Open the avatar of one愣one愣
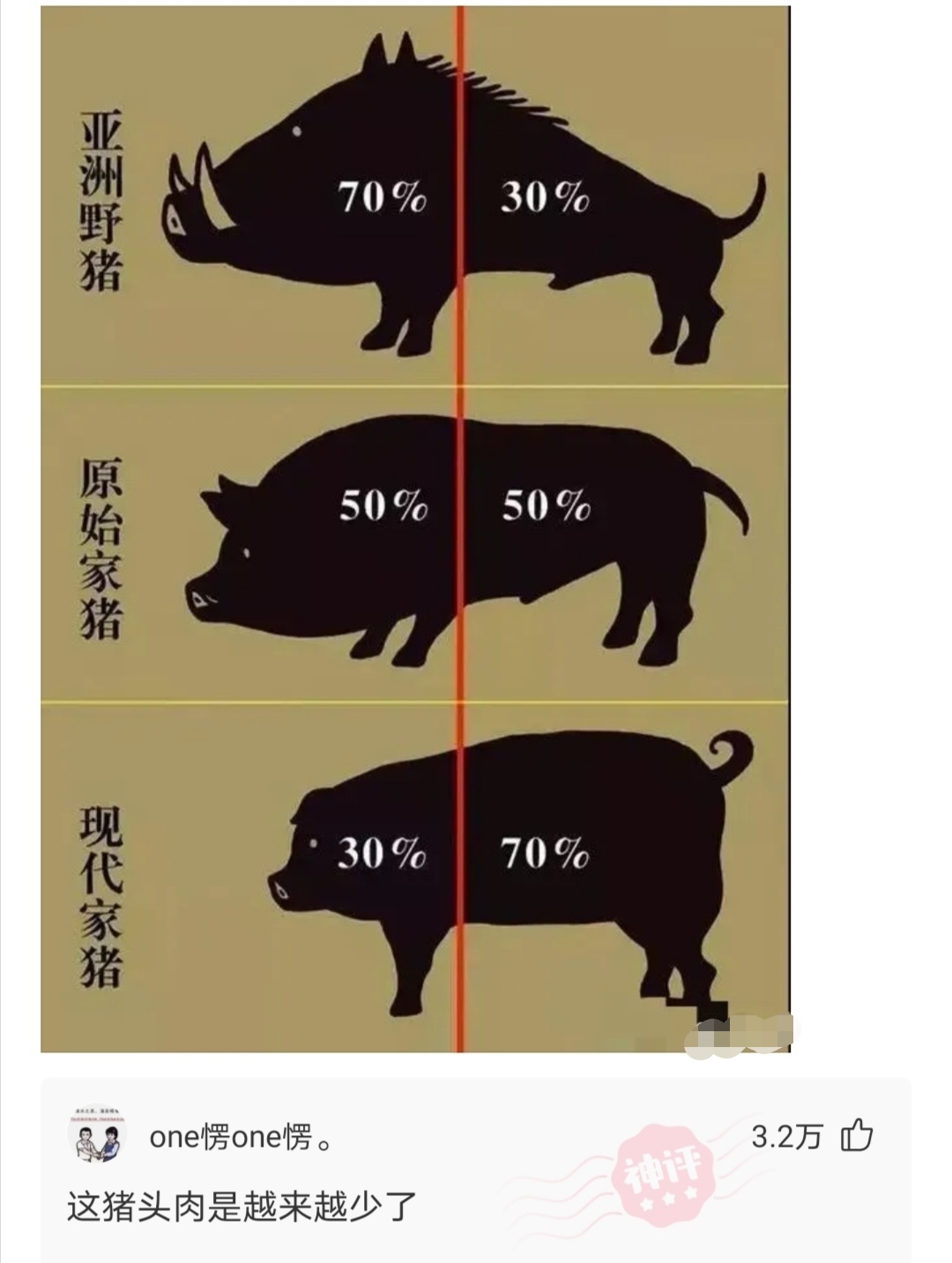 (x=97, y=1136)
